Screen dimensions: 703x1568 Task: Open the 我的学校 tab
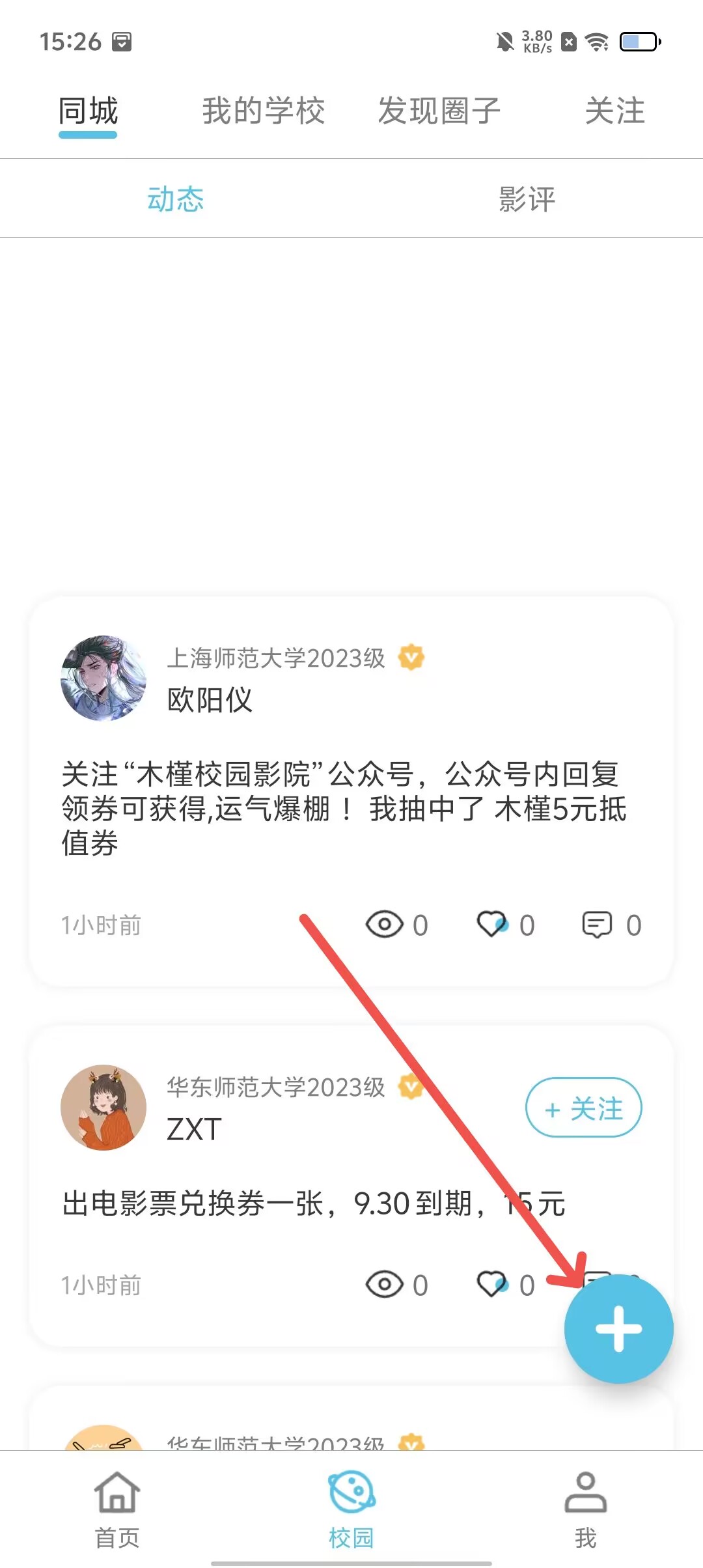263,111
